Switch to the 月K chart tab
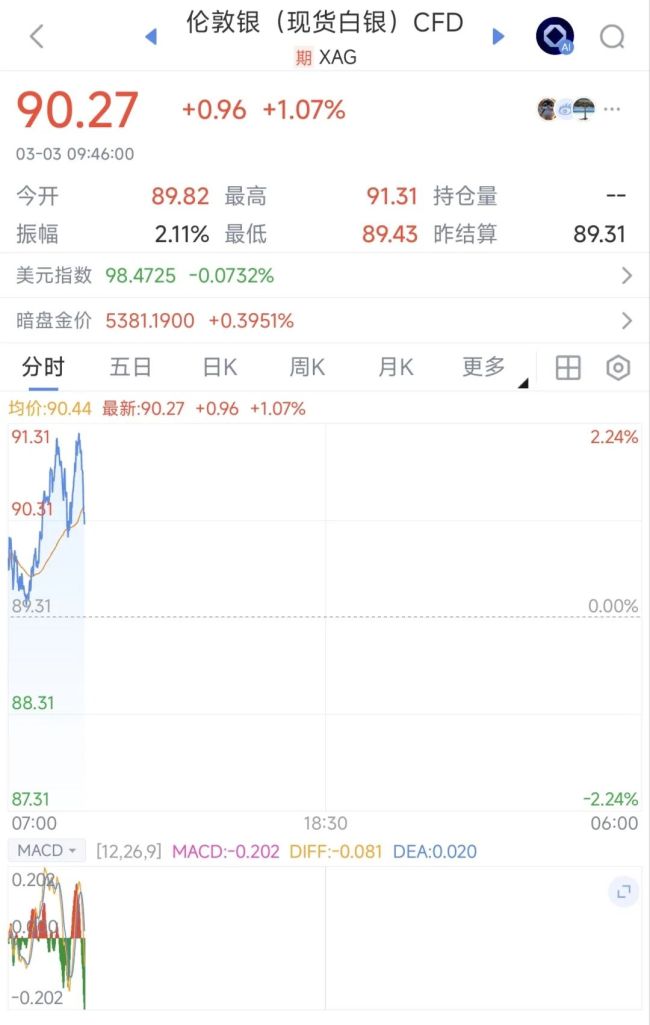 coord(395,367)
